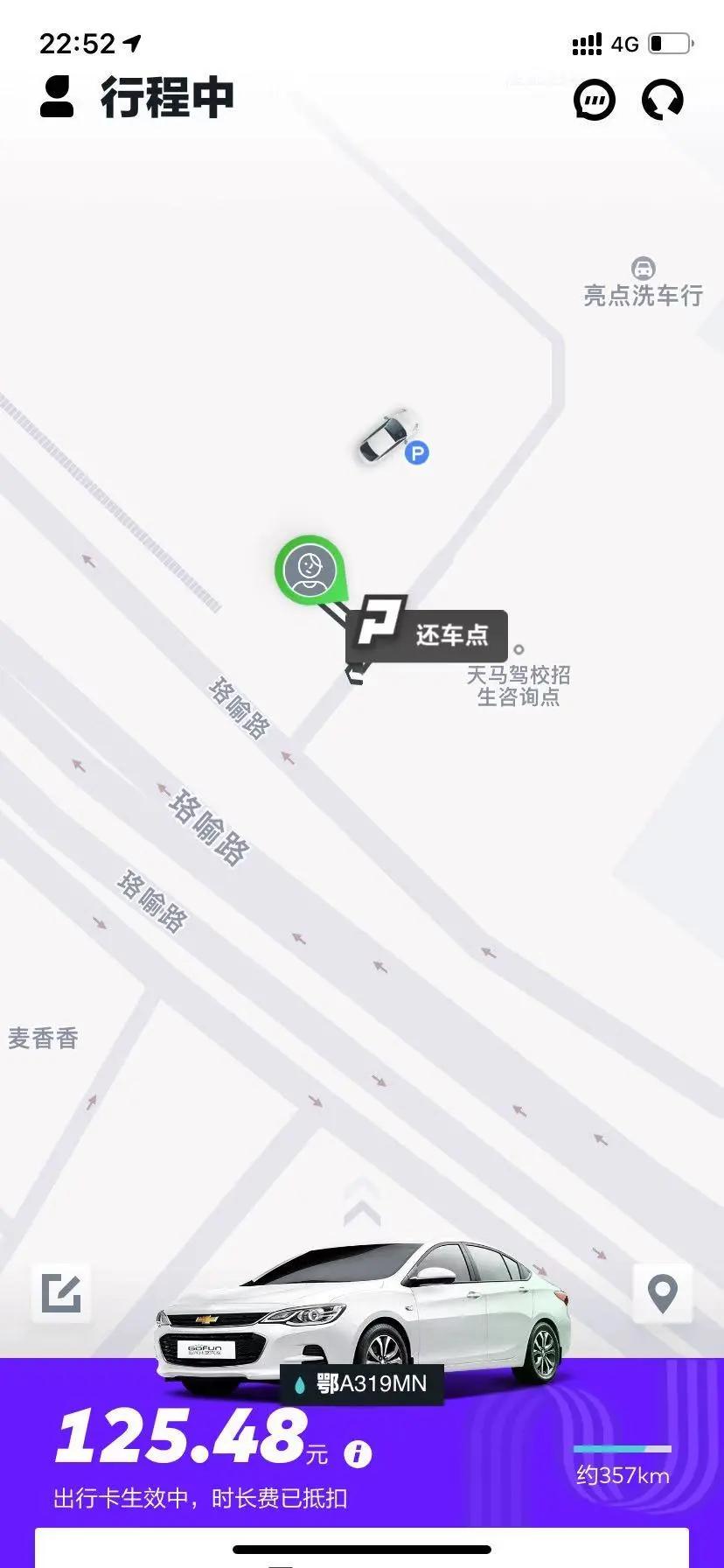Image resolution: width=724 pixels, height=1568 pixels.
Task: Recenter map with the location pin icon
Action: pos(662,1294)
